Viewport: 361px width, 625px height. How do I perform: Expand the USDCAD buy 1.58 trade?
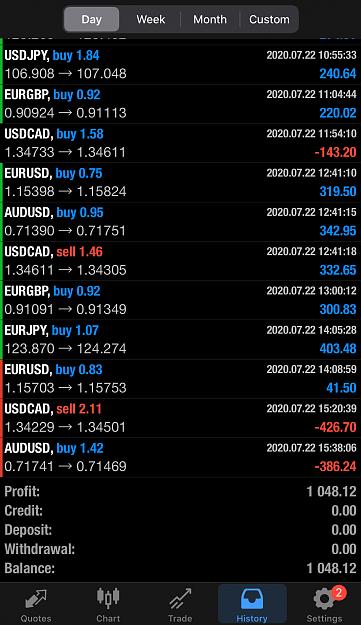pyautogui.click(x=180, y=143)
